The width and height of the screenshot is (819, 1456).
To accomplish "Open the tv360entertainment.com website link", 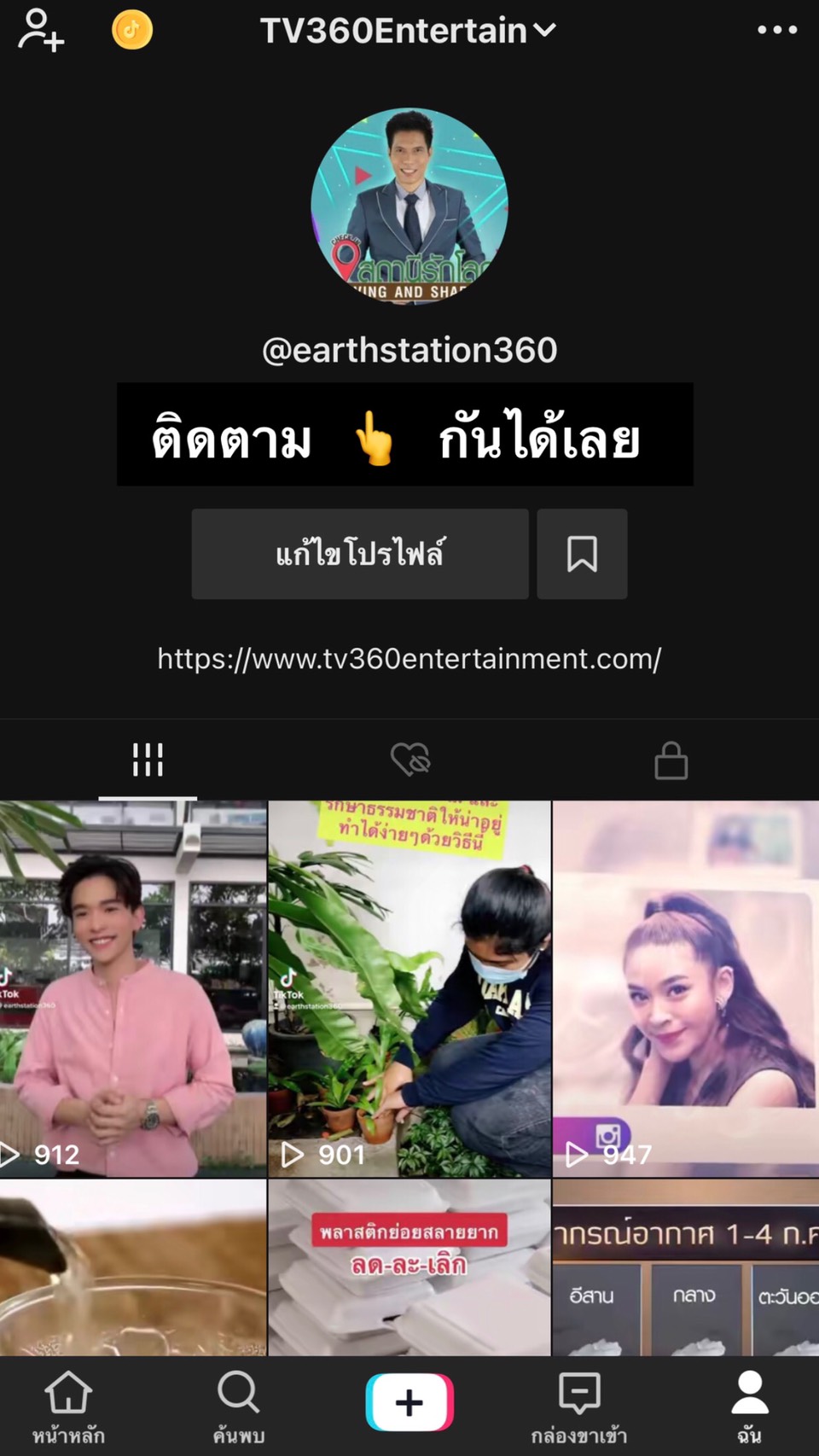I will (409, 659).
